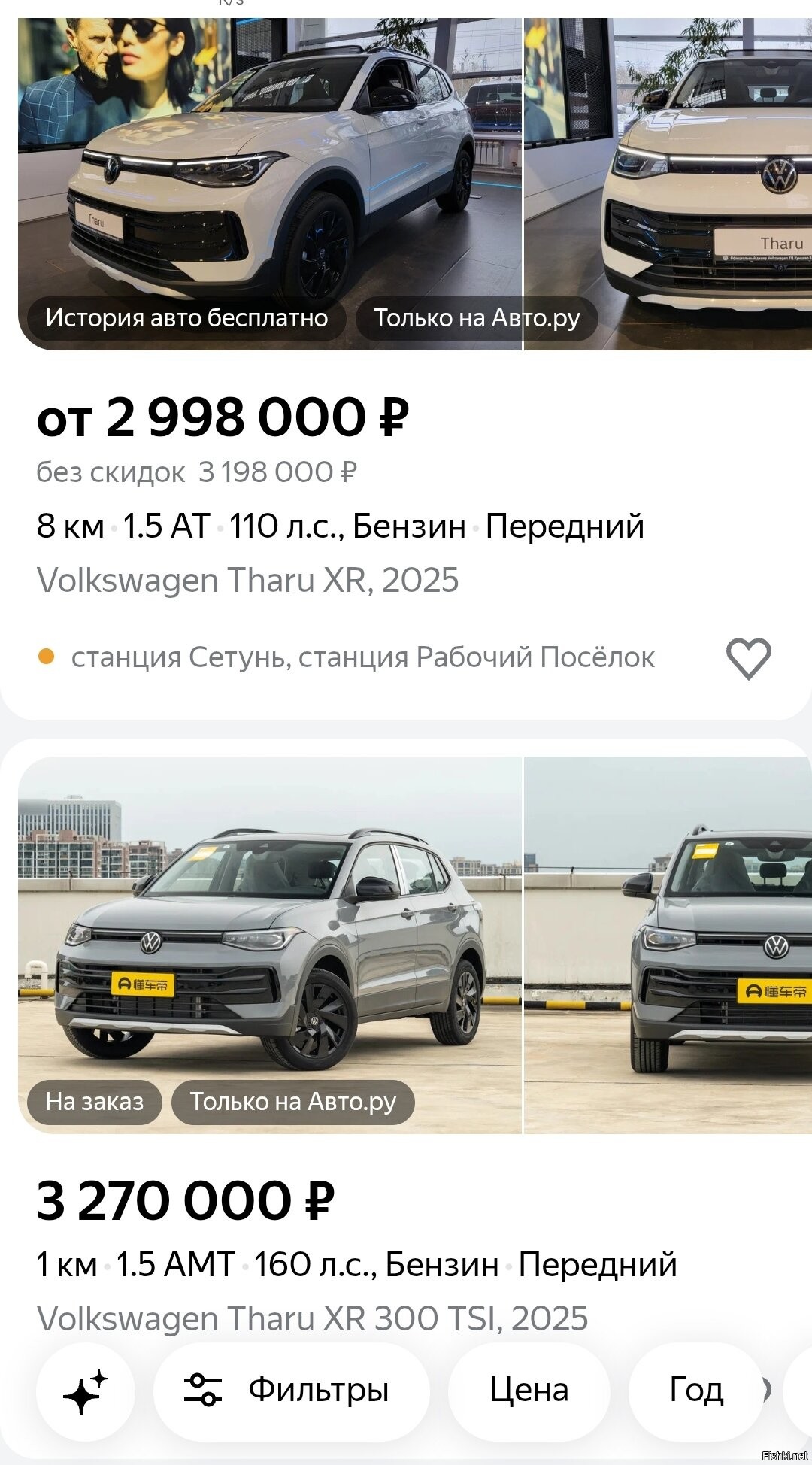Viewport: 812px width, 1465px height.
Task: Open the sparkle assistant button
Action: [86, 1391]
